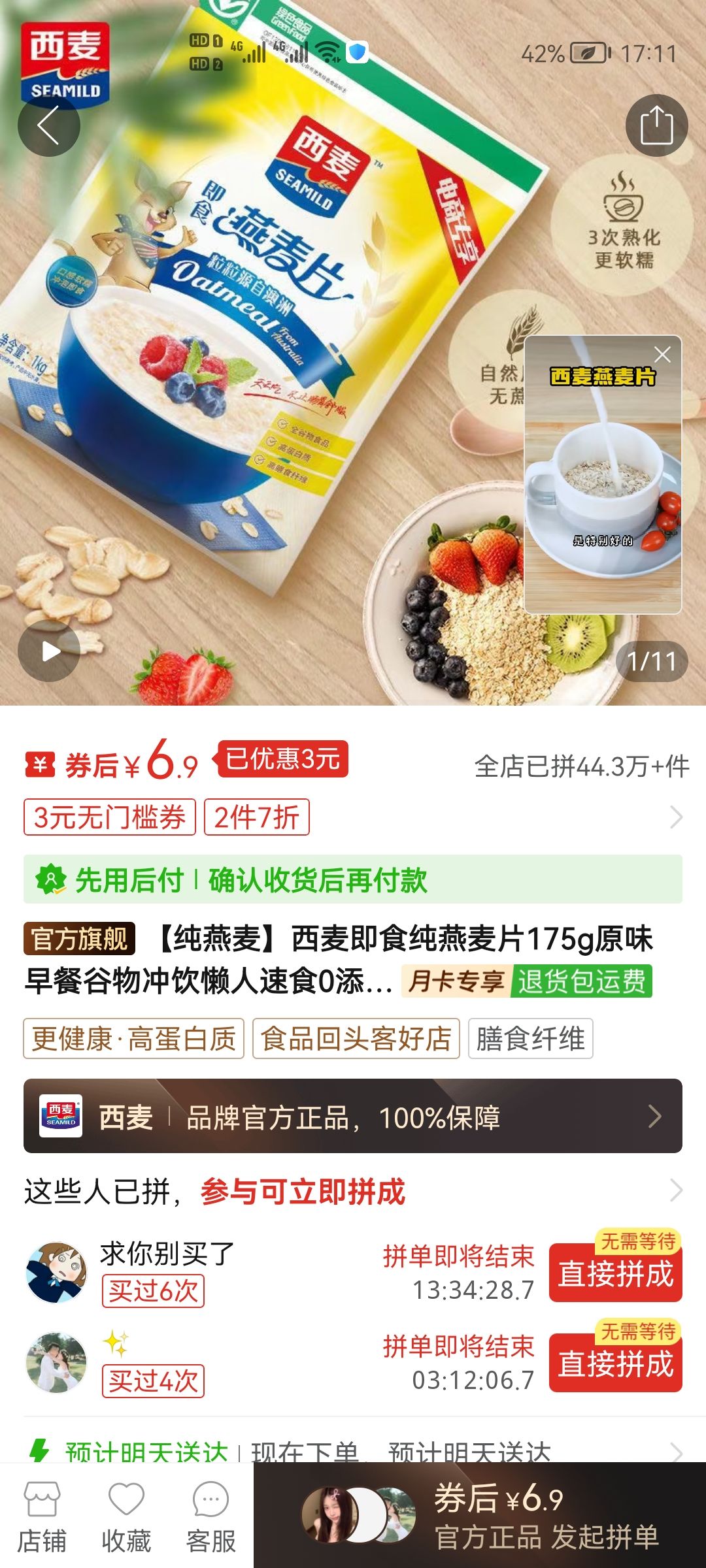
Task: Close the floating 西麦燕麦片 video
Action: coord(662,355)
